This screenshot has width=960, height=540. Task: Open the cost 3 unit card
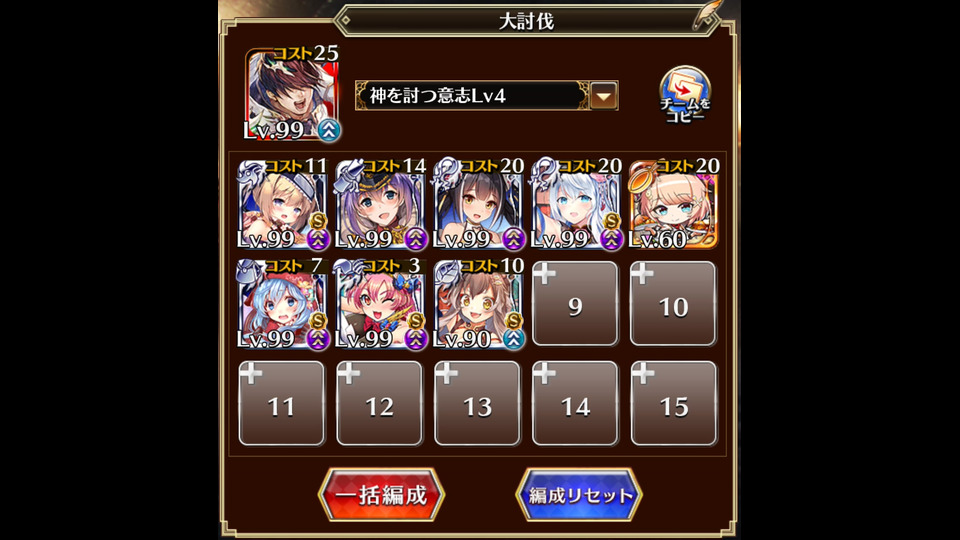click(381, 305)
